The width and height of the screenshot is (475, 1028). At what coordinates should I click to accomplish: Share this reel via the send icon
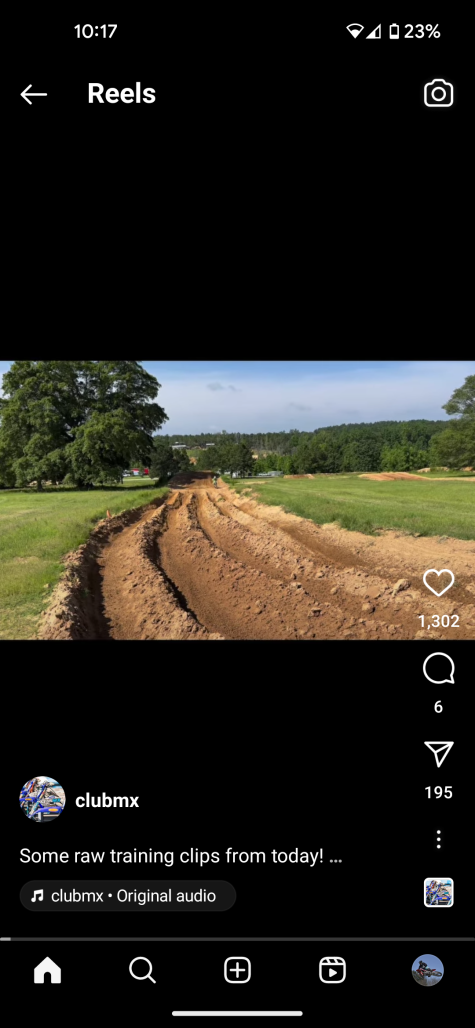pyautogui.click(x=438, y=755)
